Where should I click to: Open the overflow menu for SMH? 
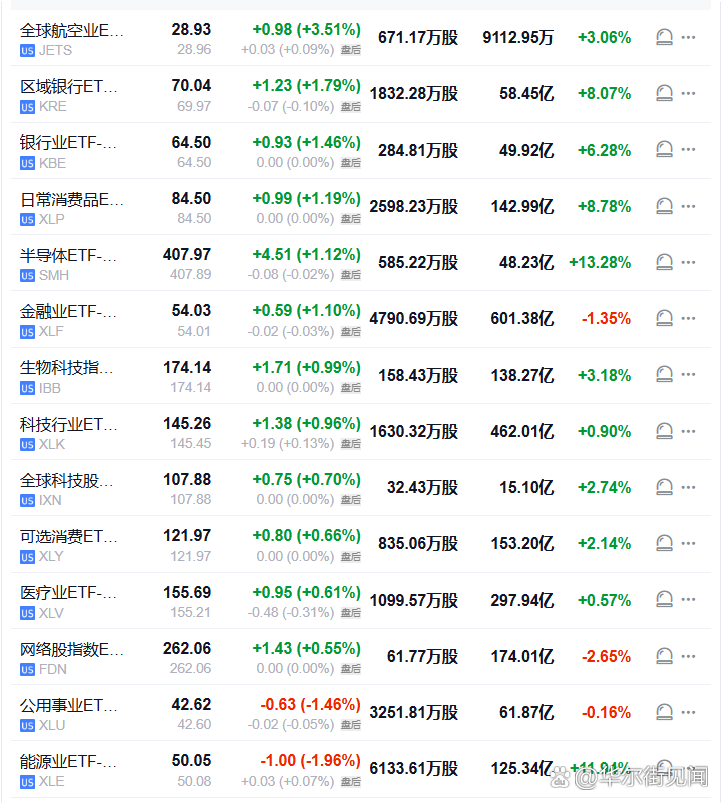(x=688, y=262)
